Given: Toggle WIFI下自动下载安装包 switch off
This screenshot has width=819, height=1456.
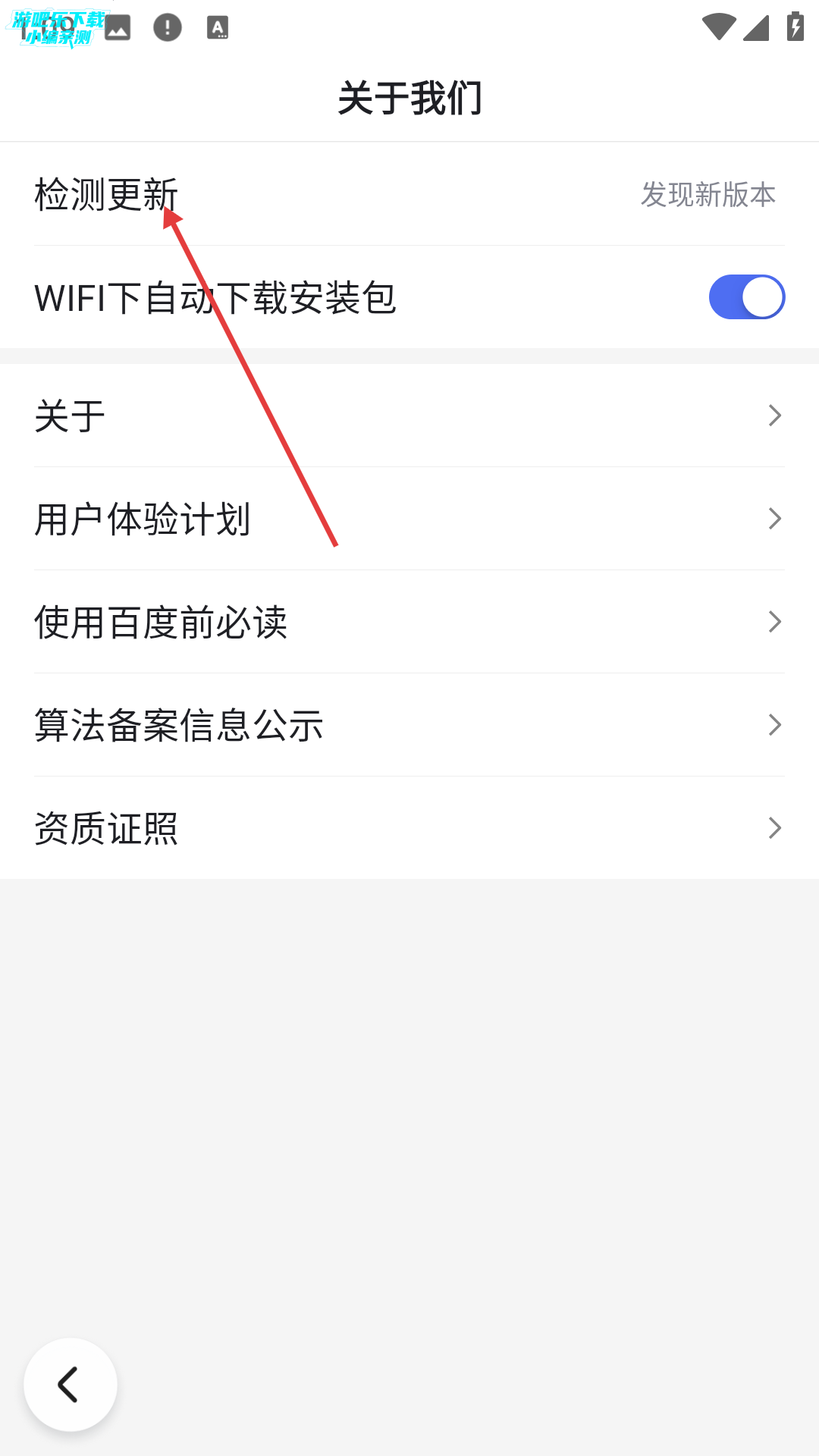Looking at the screenshot, I should pyautogui.click(x=746, y=297).
